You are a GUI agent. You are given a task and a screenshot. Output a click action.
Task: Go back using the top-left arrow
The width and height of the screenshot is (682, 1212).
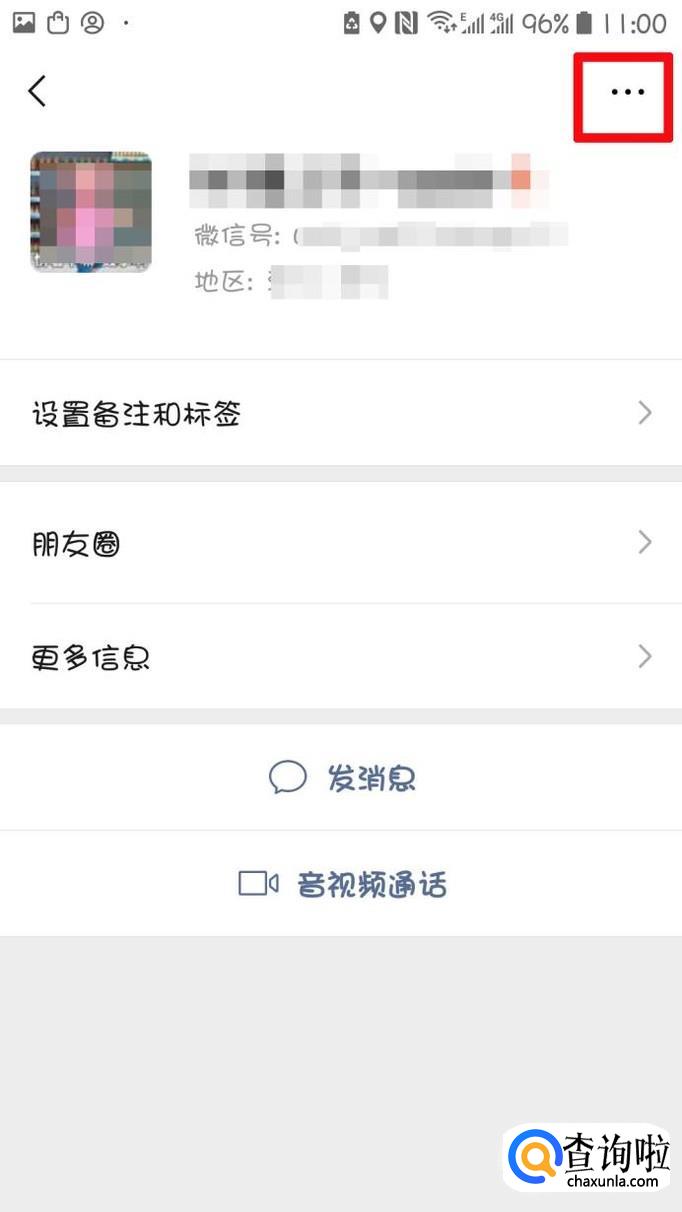tap(37, 91)
